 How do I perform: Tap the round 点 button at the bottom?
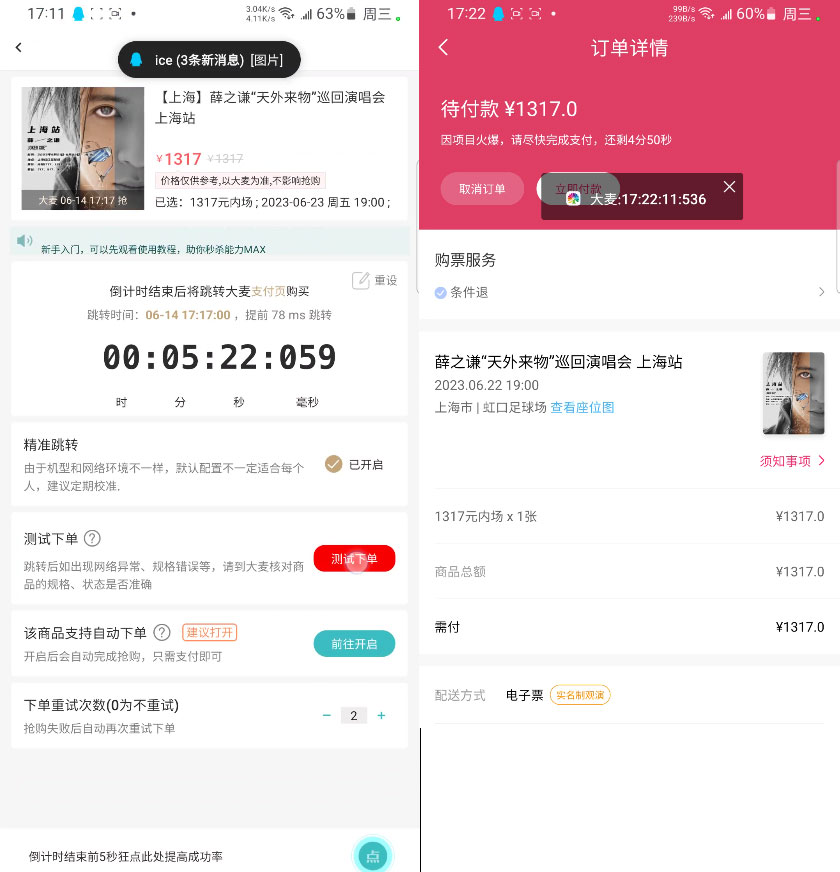(x=372, y=856)
